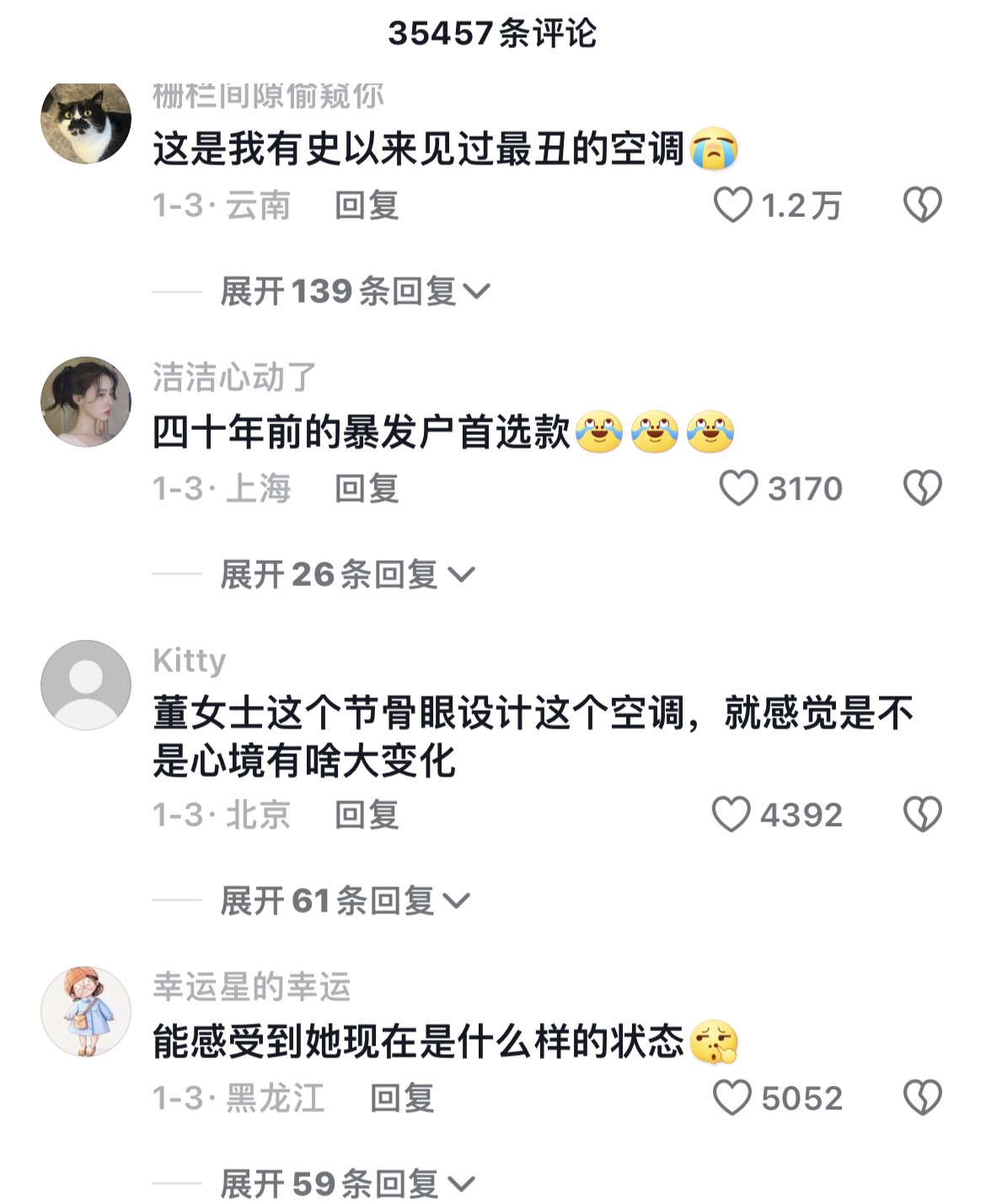The image size is (986, 1204).
Task: Dislike 幸运星的幸运's comment
Action: (x=922, y=1099)
